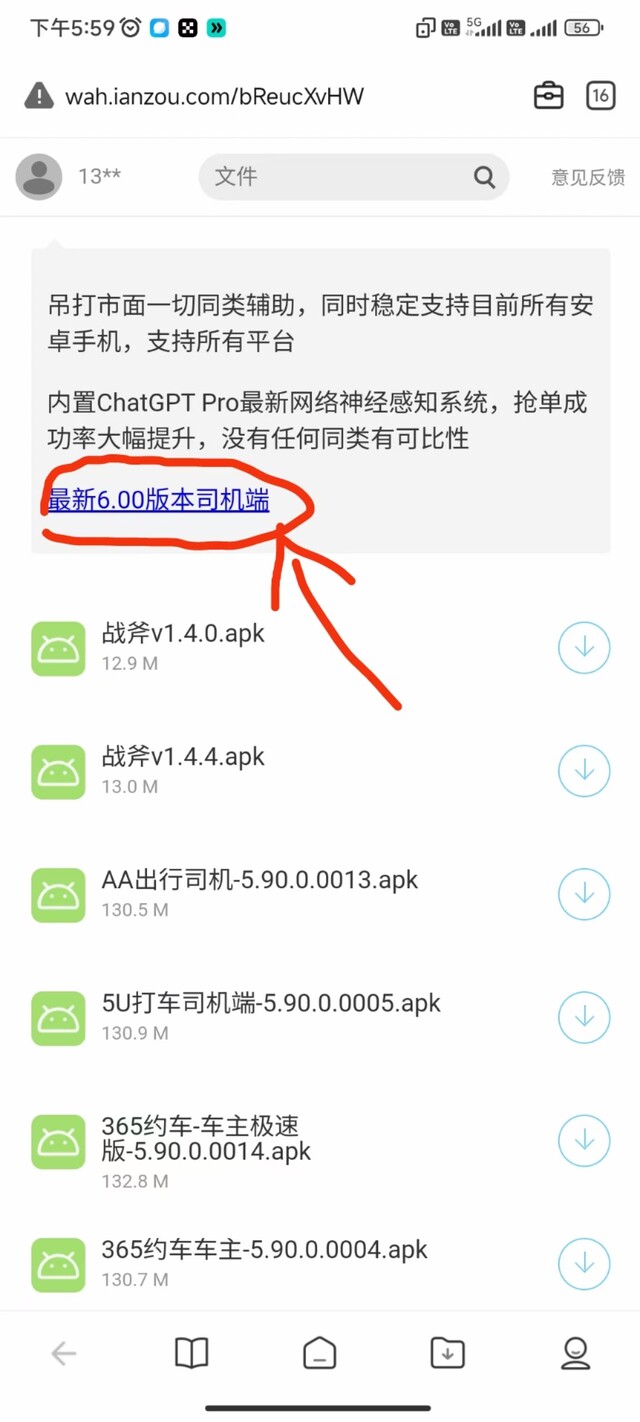The height and width of the screenshot is (1422, 640).
Task: Download 365约车-车主极速版-5.90.0.0014.apk
Action: 584,1141
